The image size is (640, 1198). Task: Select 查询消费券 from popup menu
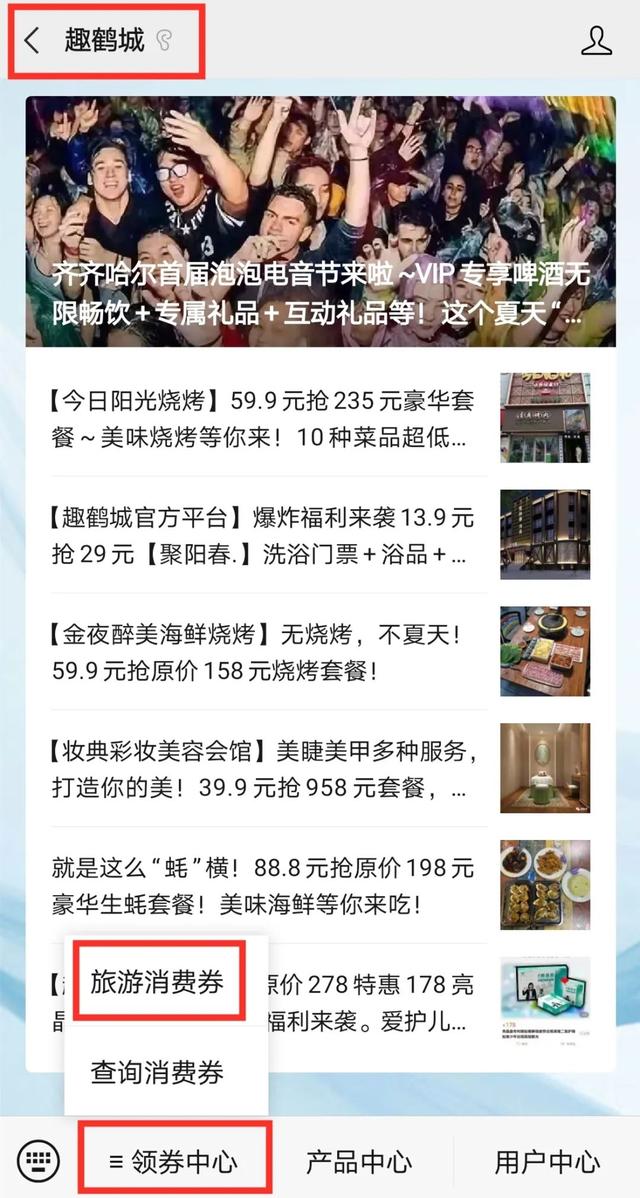pos(157,1073)
